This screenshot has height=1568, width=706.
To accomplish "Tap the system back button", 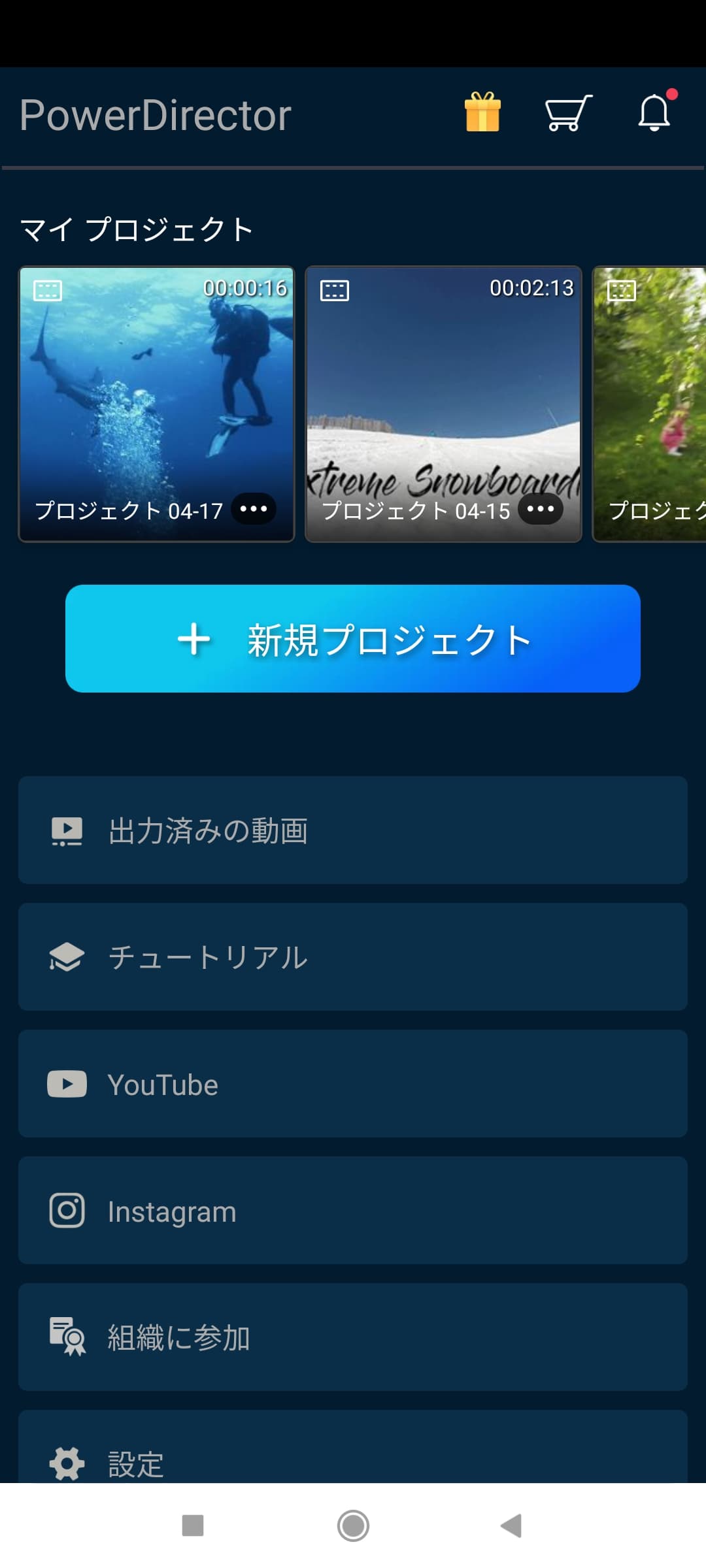I will pos(511,1526).
